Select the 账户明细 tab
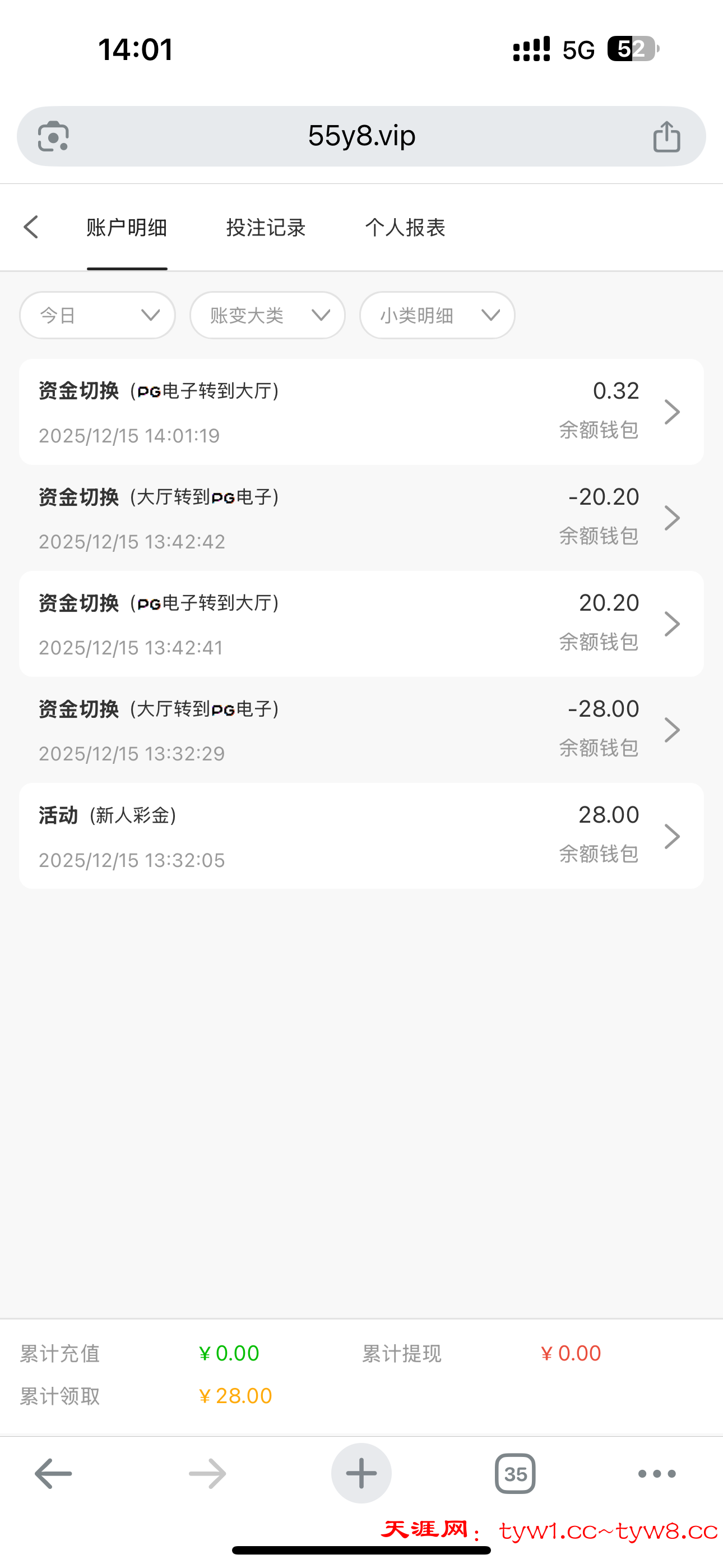Screen dimensions: 723x1568 tap(127, 228)
